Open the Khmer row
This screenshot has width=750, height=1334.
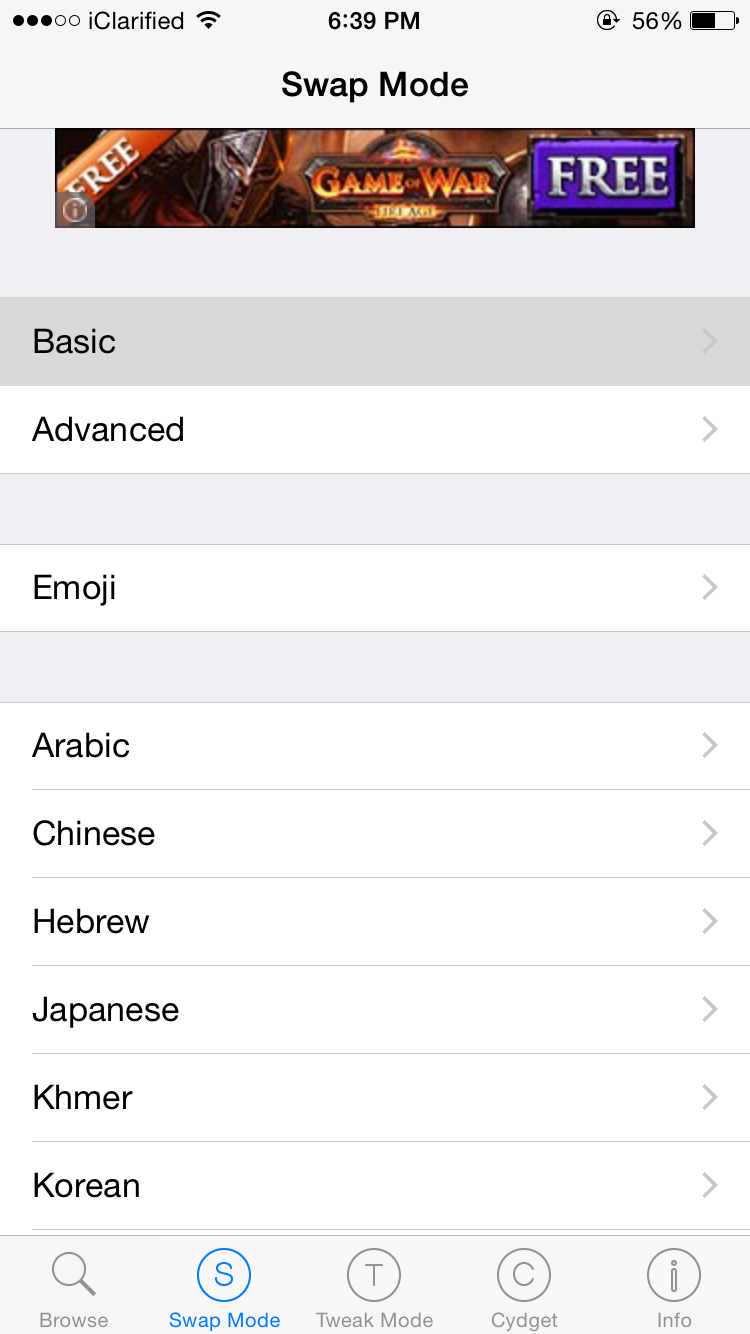(375, 1097)
